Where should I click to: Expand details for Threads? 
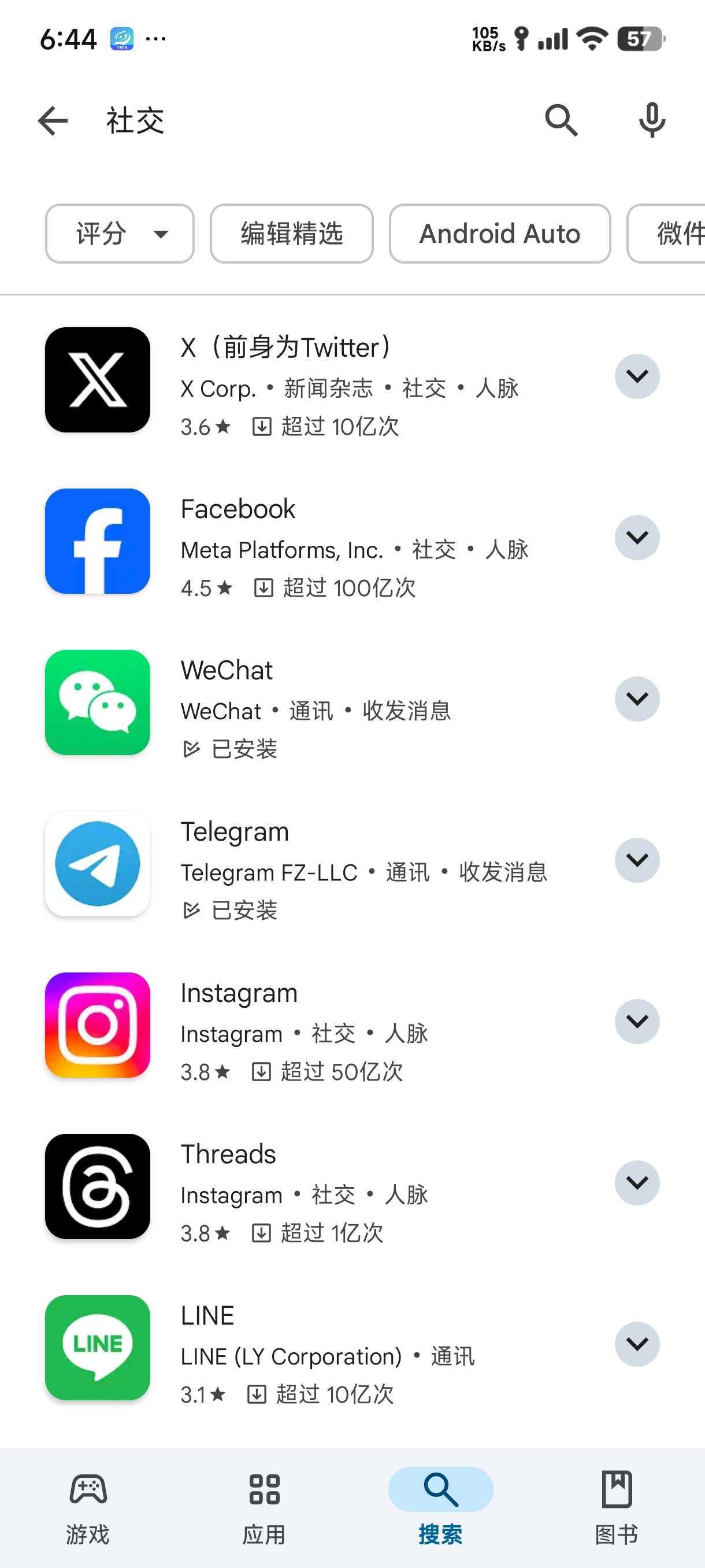[637, 1183]
